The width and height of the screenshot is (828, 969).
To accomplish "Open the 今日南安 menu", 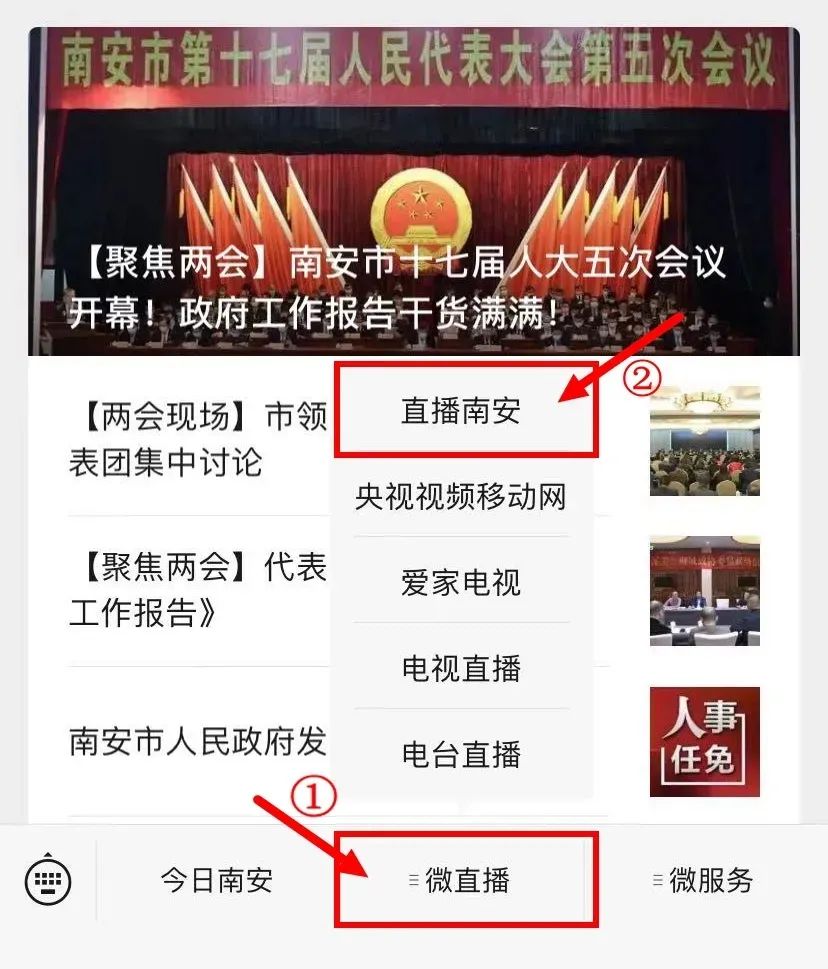I will tap(216, 880).
